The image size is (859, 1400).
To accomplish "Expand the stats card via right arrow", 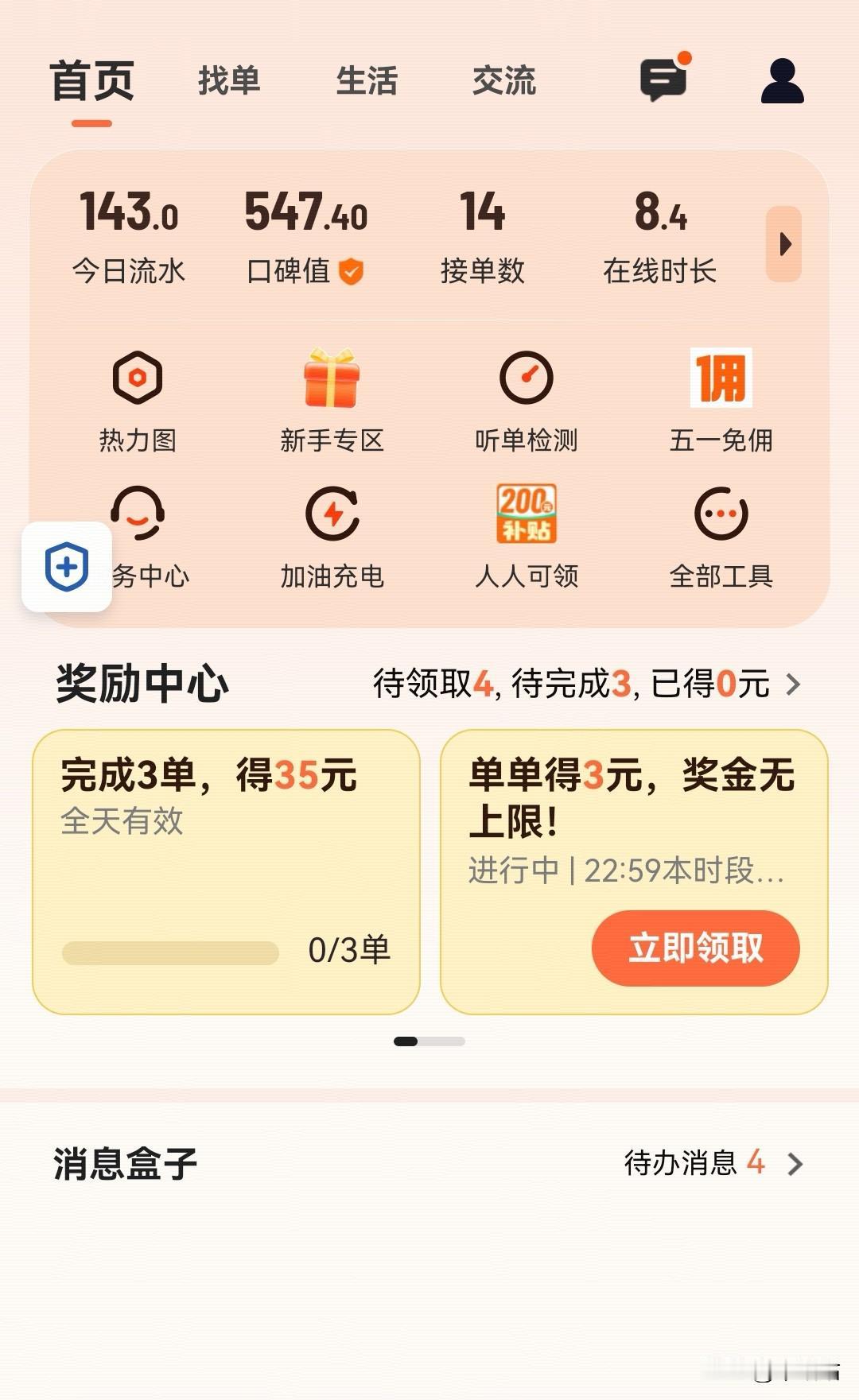I will [x=786, y=245].
